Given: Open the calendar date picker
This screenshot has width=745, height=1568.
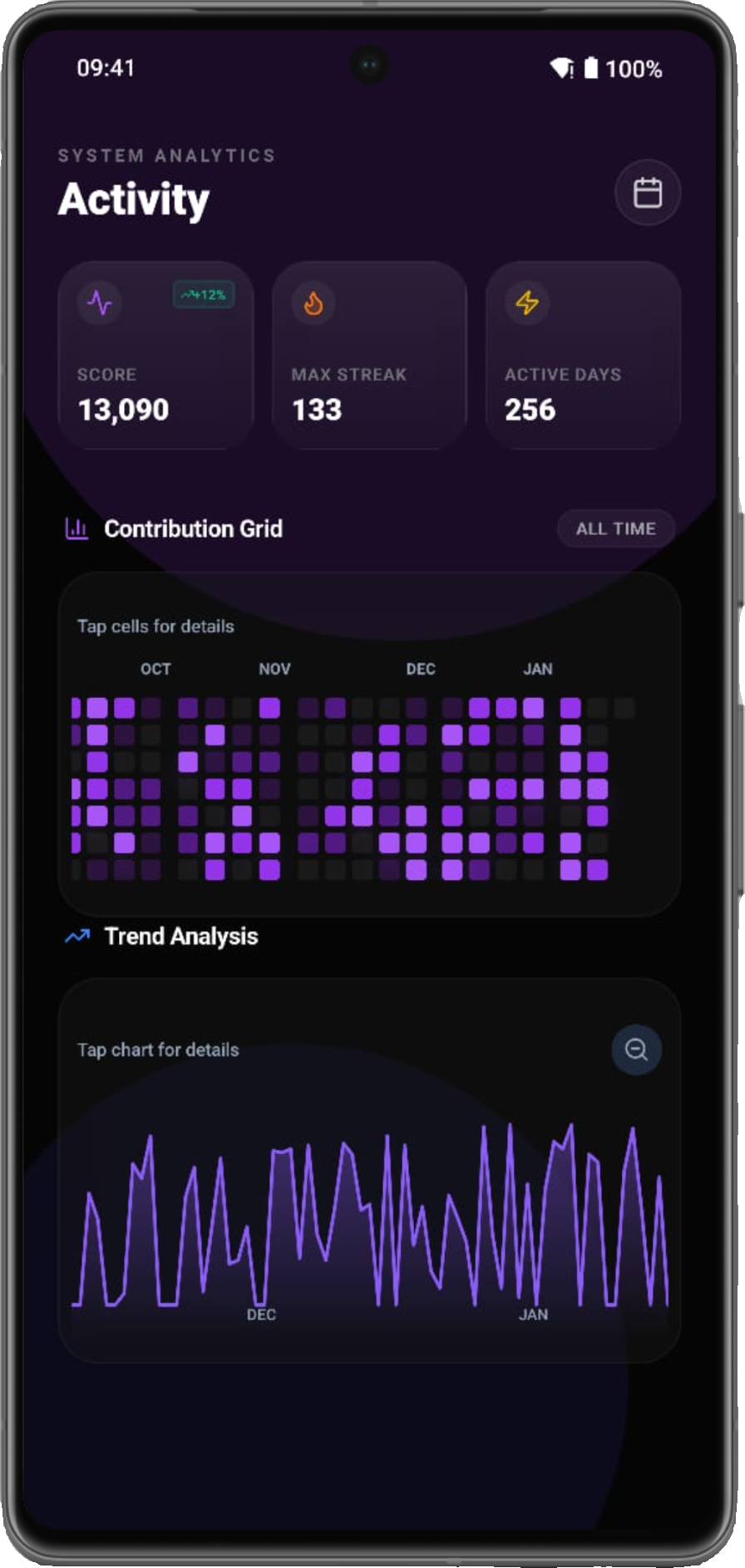Looking at the screenshot, I should coord(648,192).
